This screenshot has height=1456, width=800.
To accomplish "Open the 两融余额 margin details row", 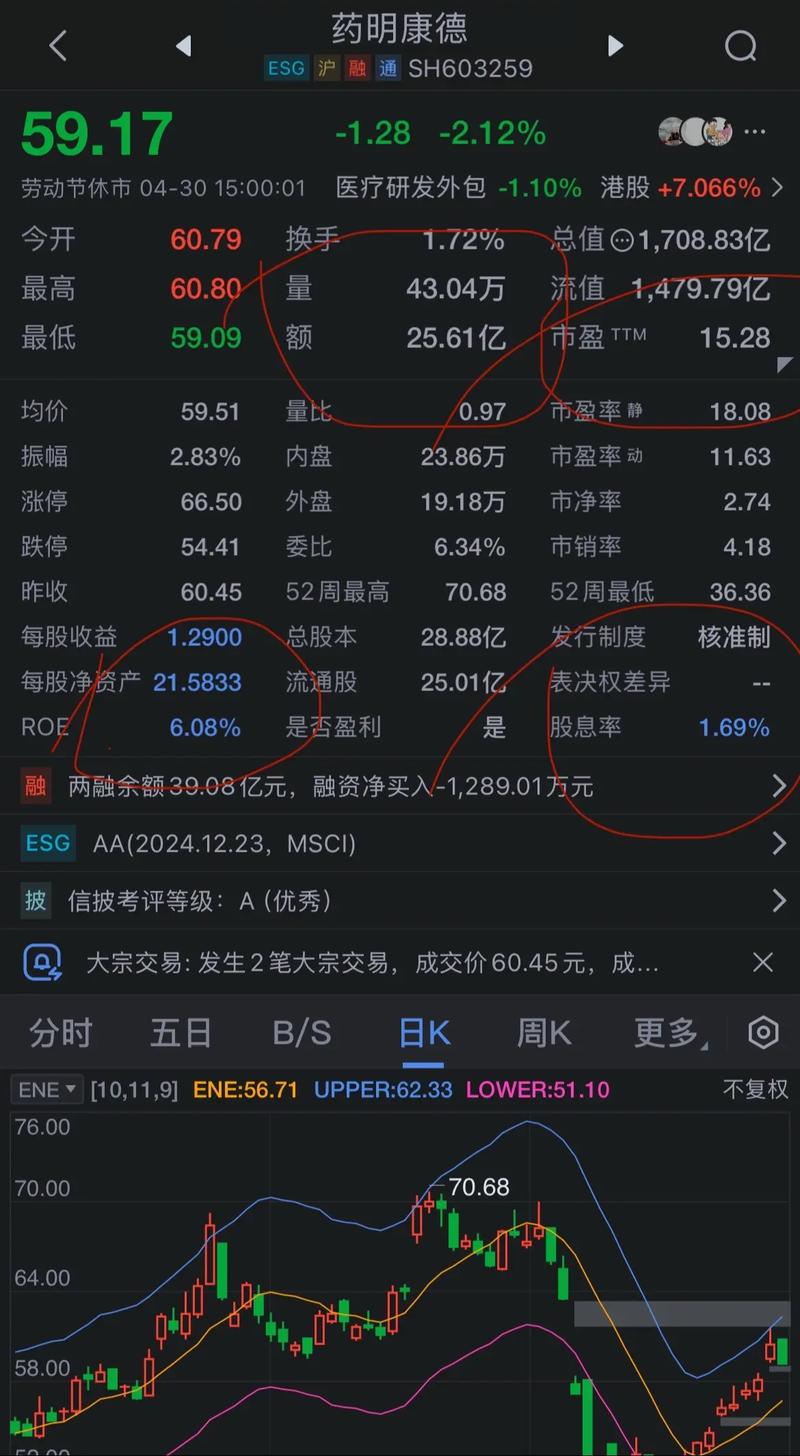I will 400,786.
